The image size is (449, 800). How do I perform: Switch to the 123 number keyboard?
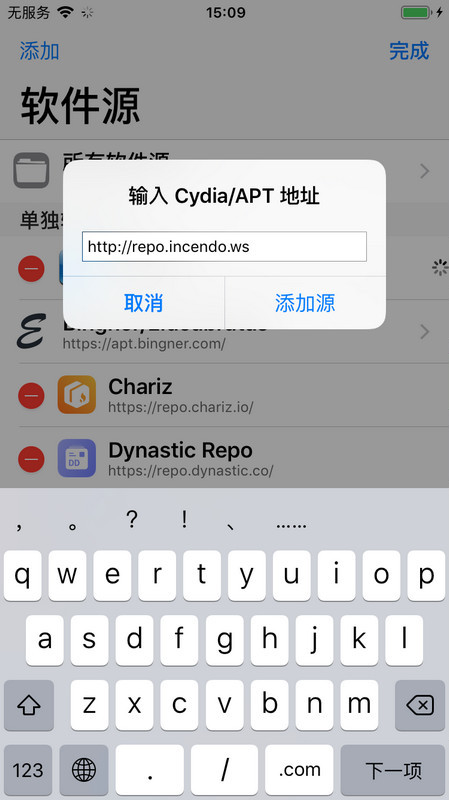click(28, 770)
